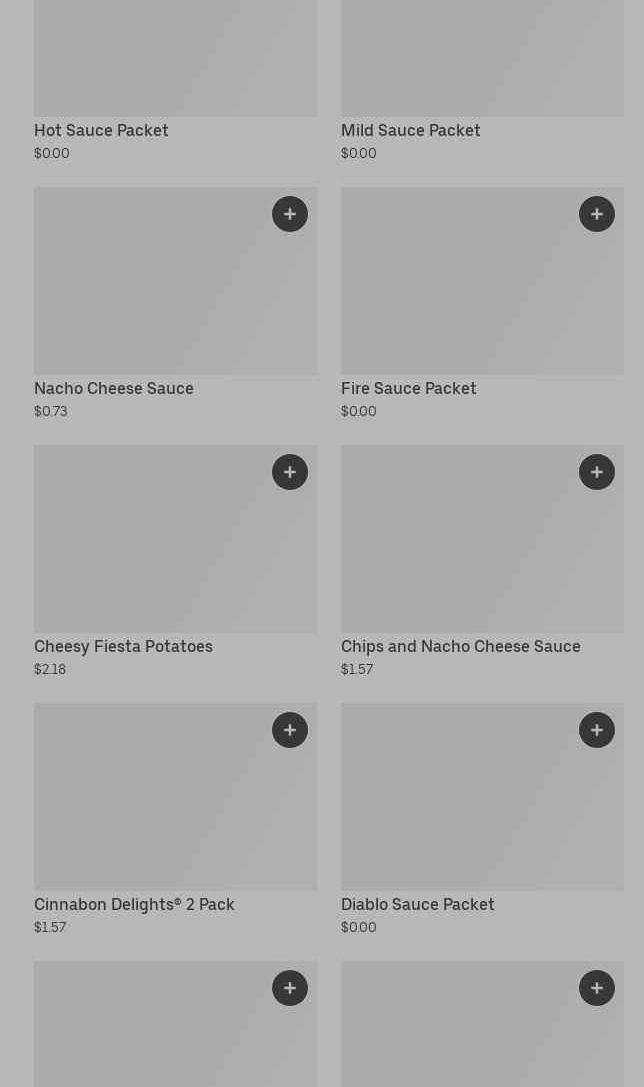Add Fire Sauce Packet to order

(597, 214)
